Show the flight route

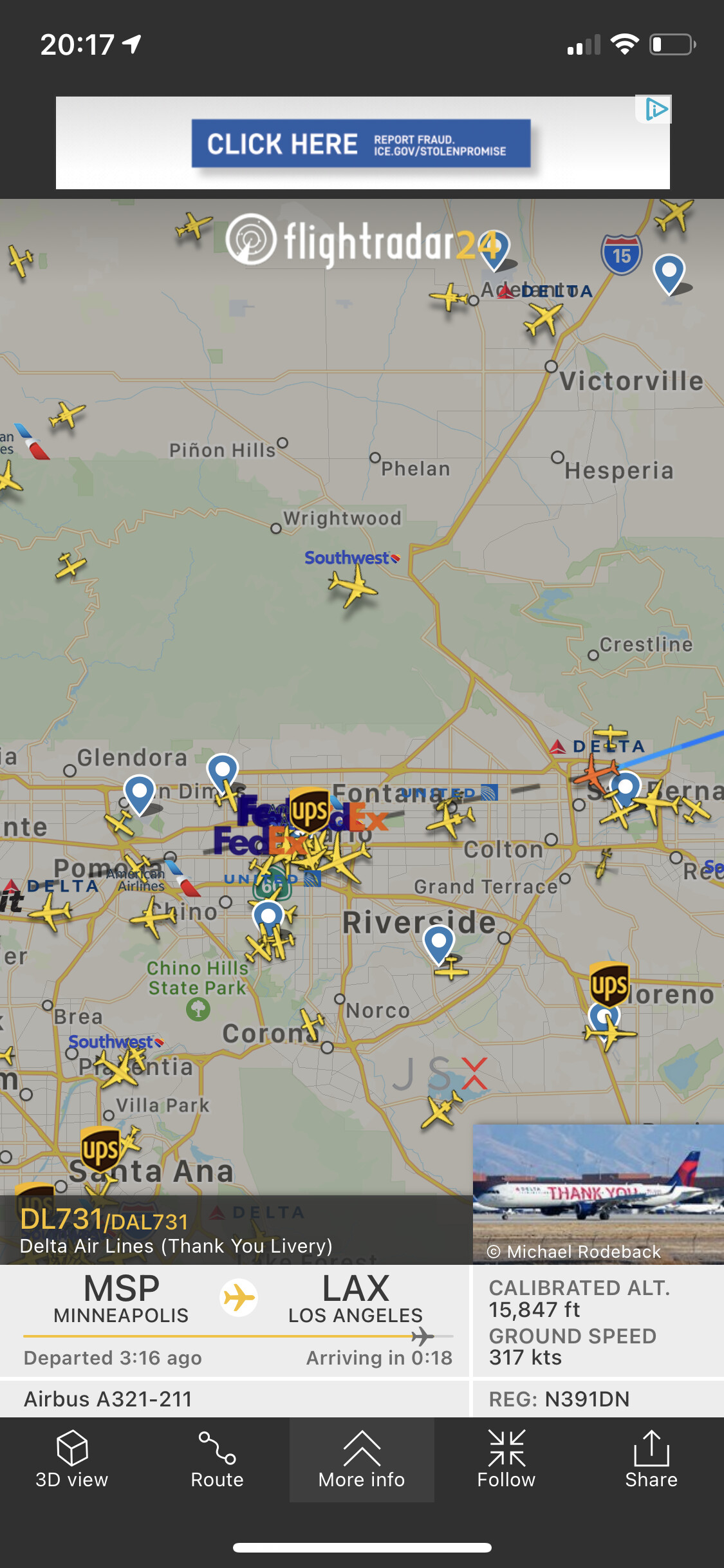217,1459
